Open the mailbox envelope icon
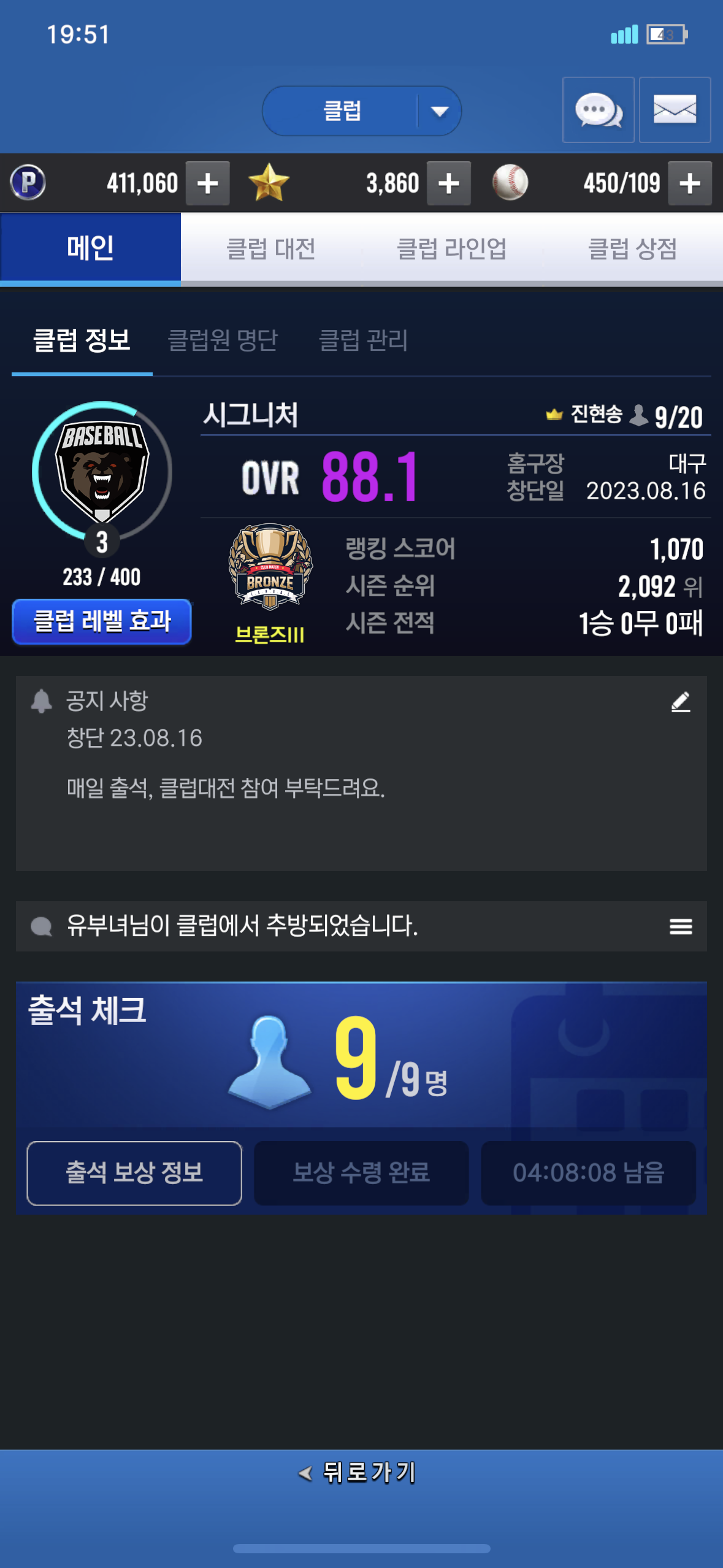723x1568 pixels. click(675, 110)
